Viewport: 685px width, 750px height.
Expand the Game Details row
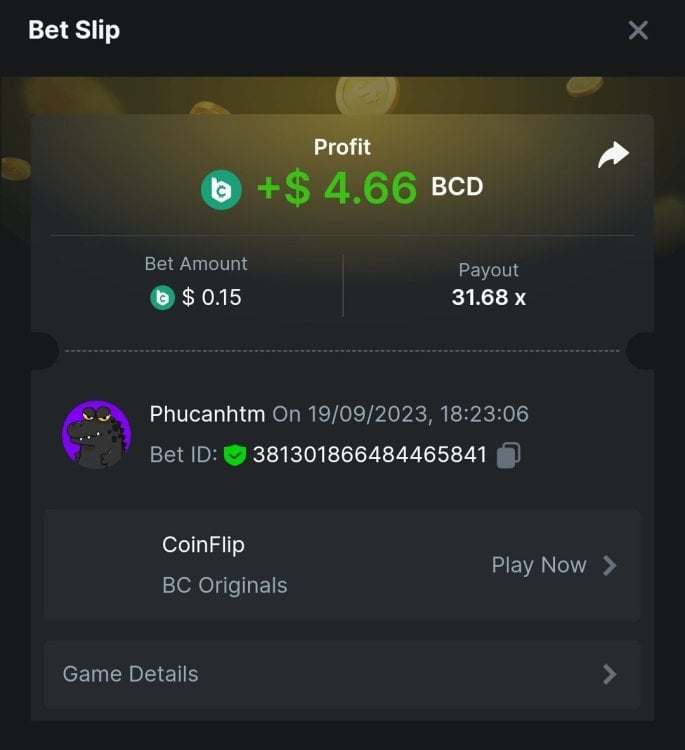341,674
